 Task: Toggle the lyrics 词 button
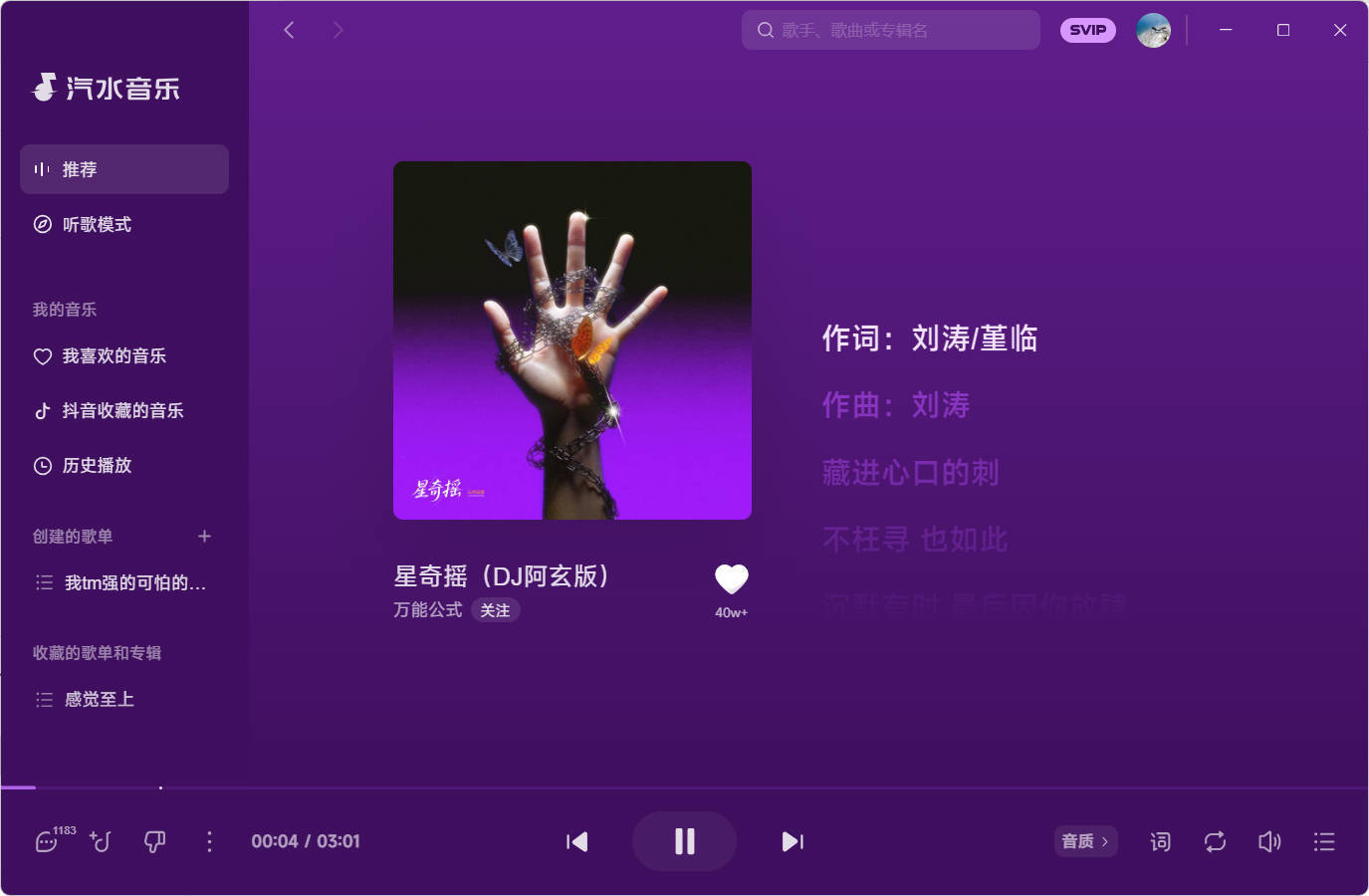coord(1160,842)
